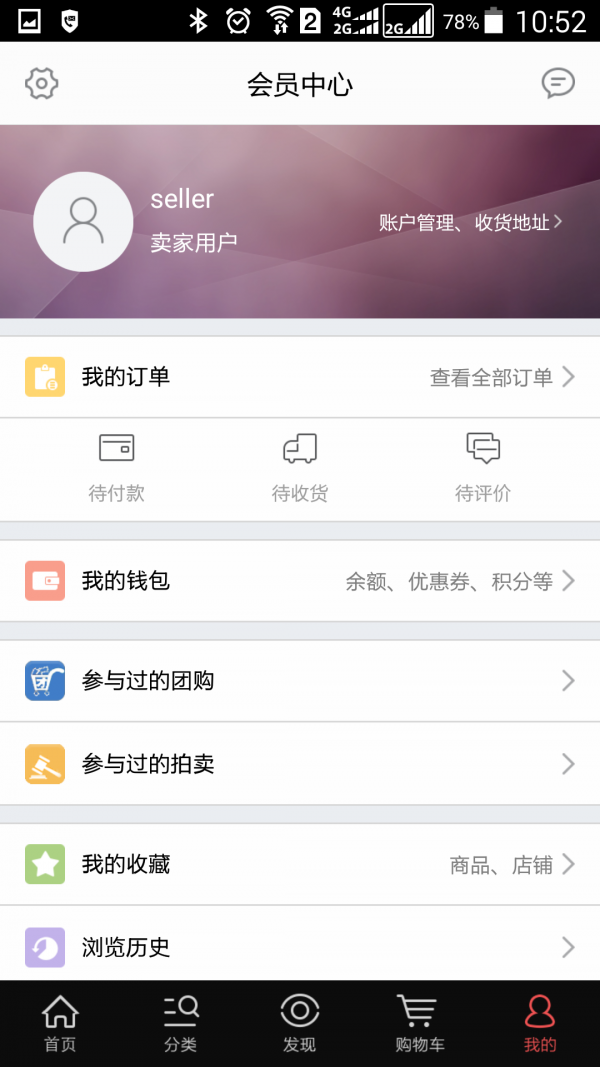
Task: Open 我的钱包 wallet row
Action: click(x=300, y=581)
